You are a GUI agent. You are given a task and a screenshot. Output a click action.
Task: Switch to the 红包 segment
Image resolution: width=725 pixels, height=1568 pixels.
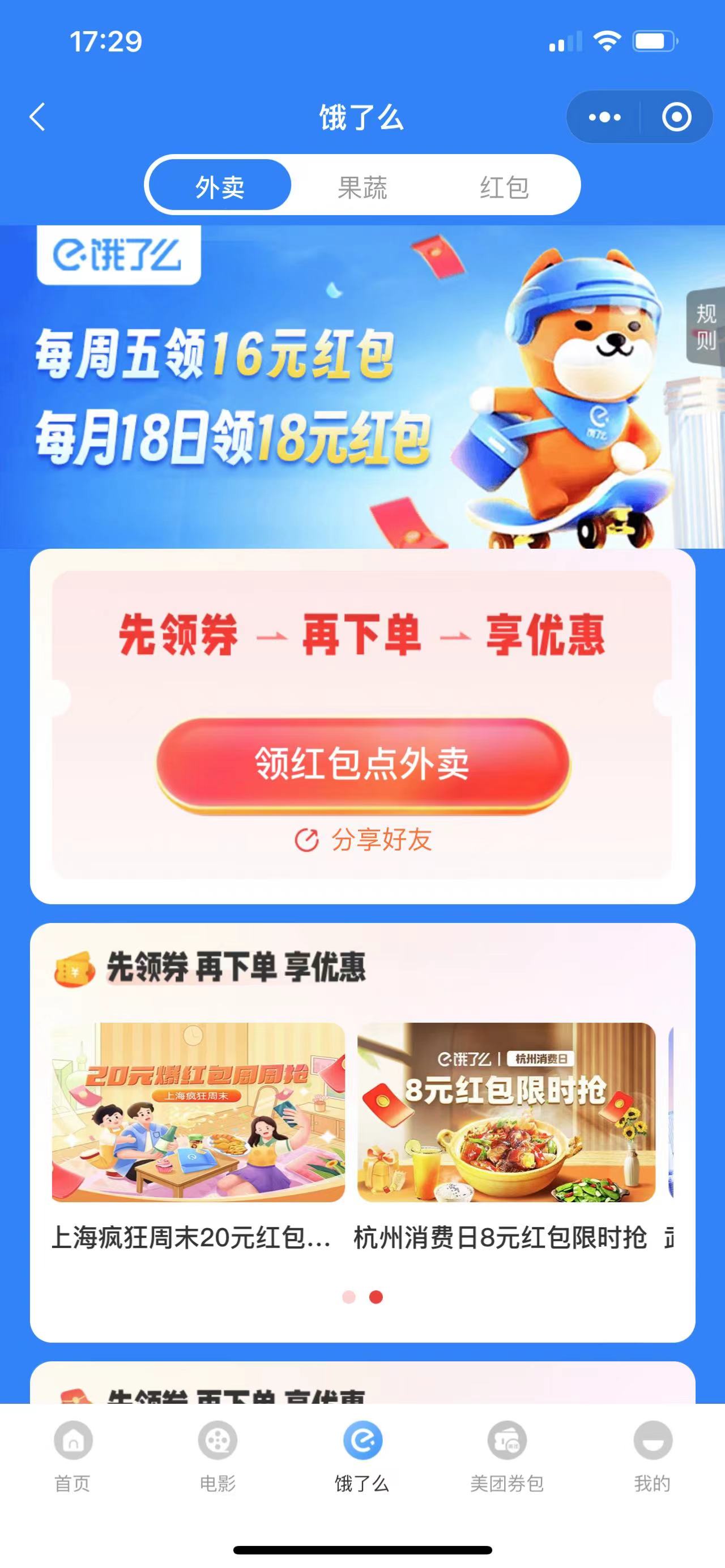[504, 187]
